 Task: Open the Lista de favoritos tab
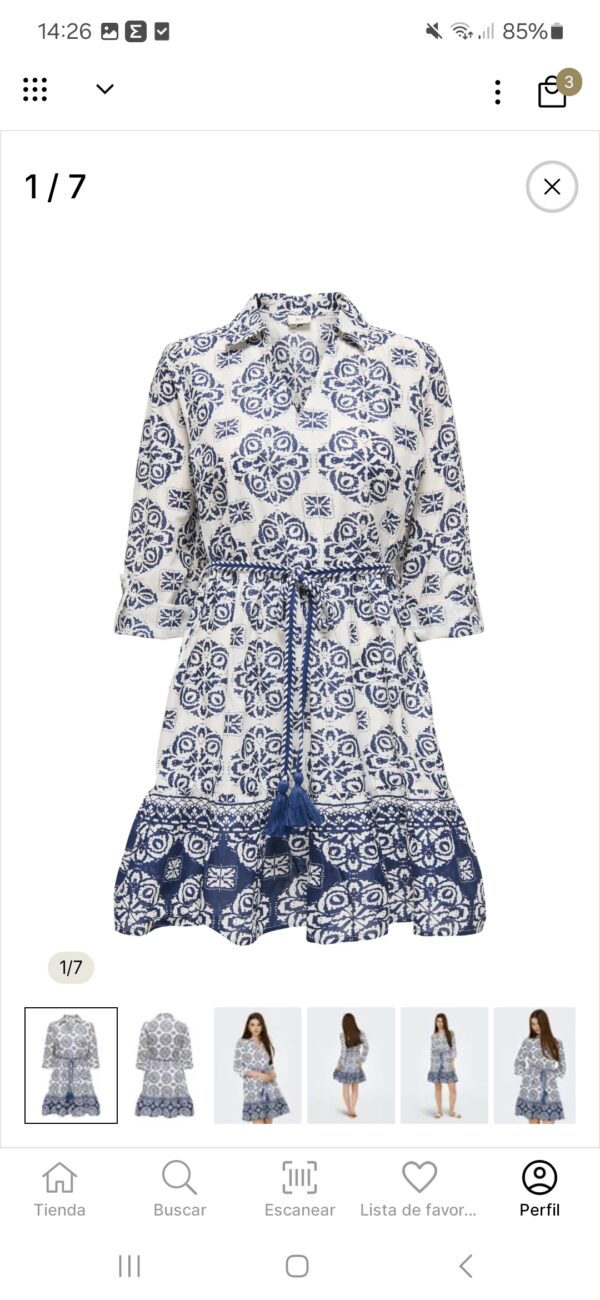tap(419, 1189)
